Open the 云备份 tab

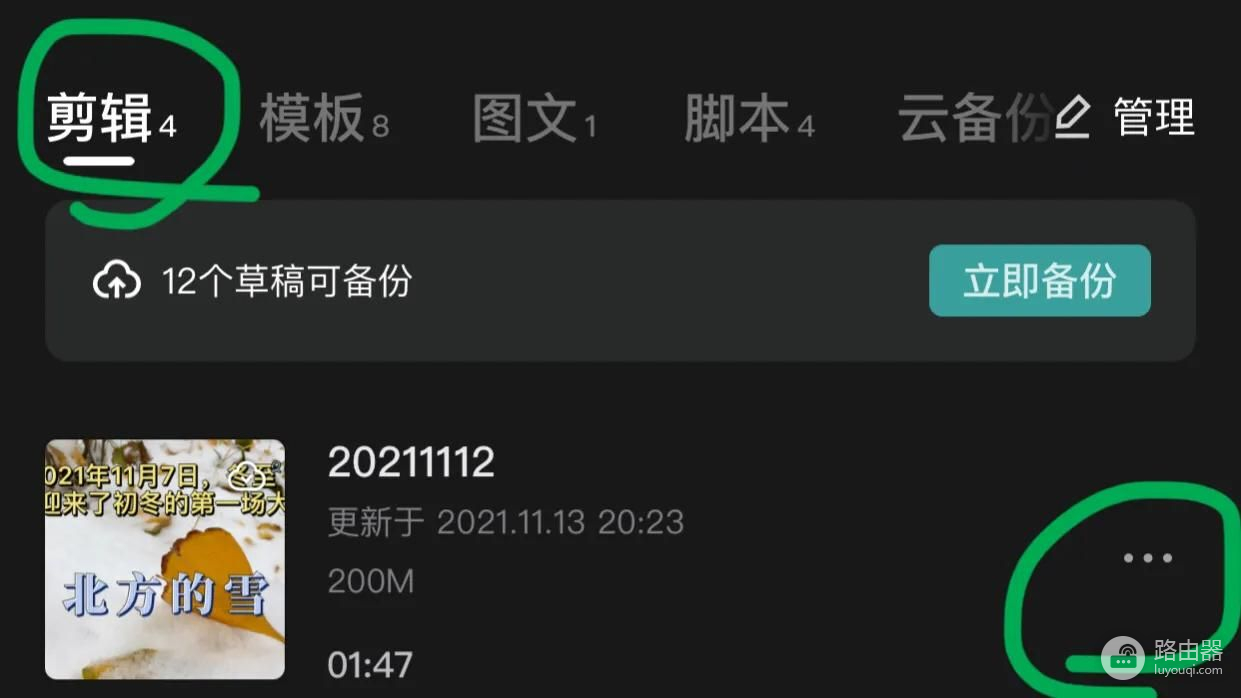click(x=972, y=118)
